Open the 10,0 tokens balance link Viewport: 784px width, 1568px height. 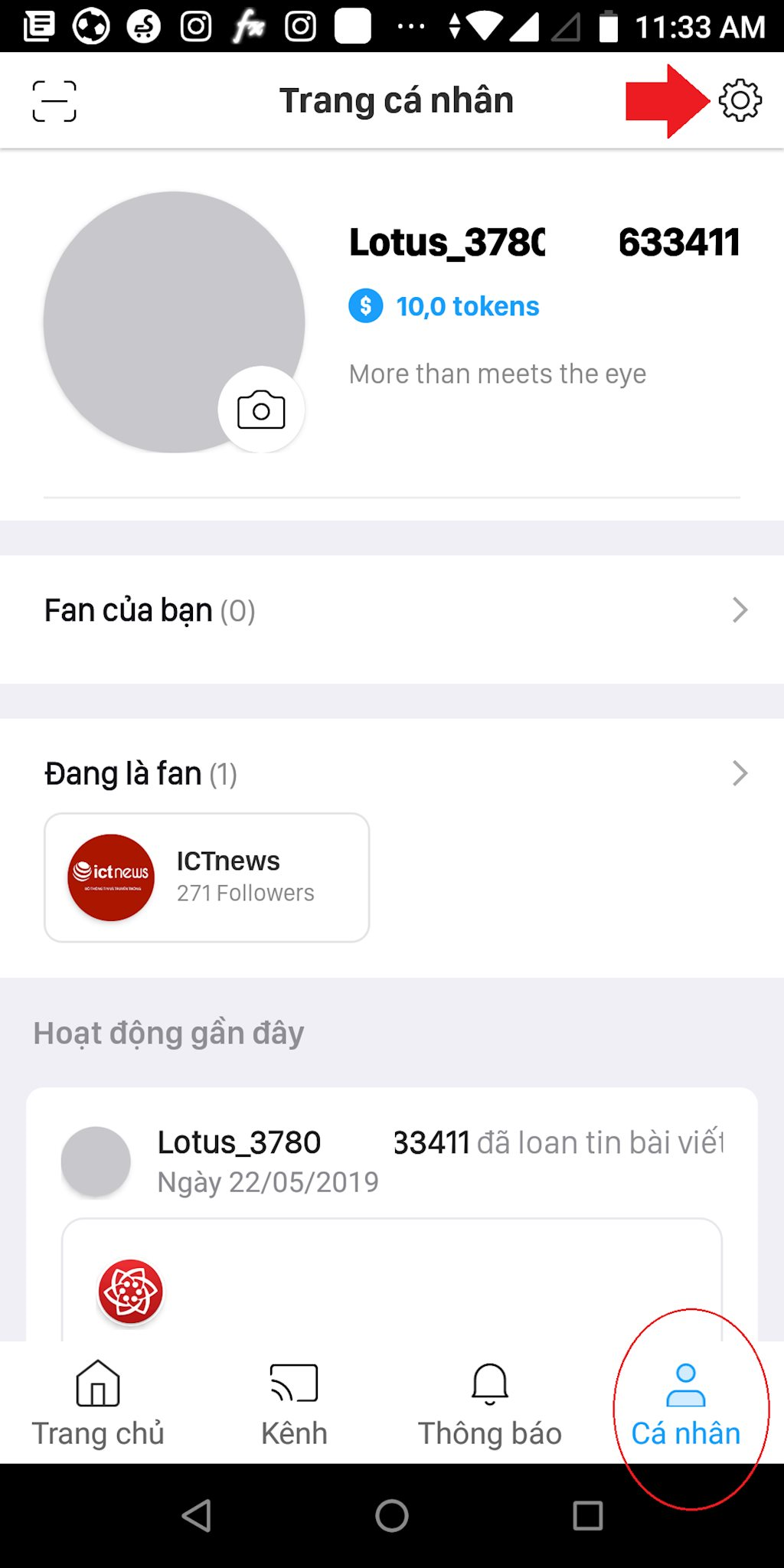(x=466, y=305)
